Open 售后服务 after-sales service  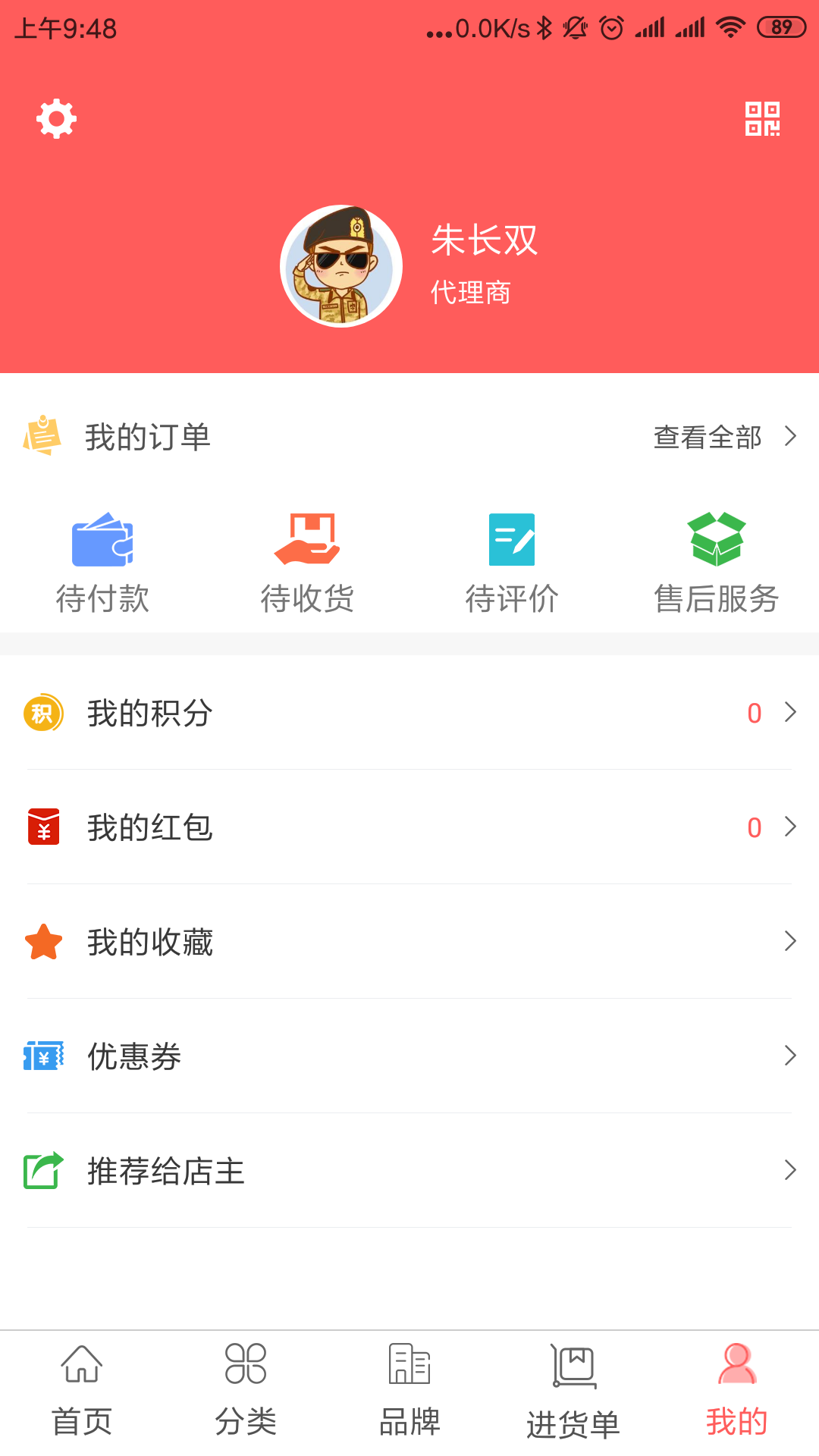717,563
